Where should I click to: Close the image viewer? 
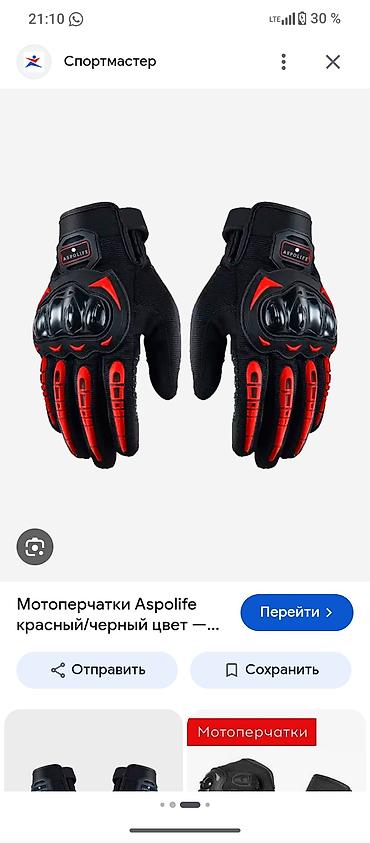333,62
